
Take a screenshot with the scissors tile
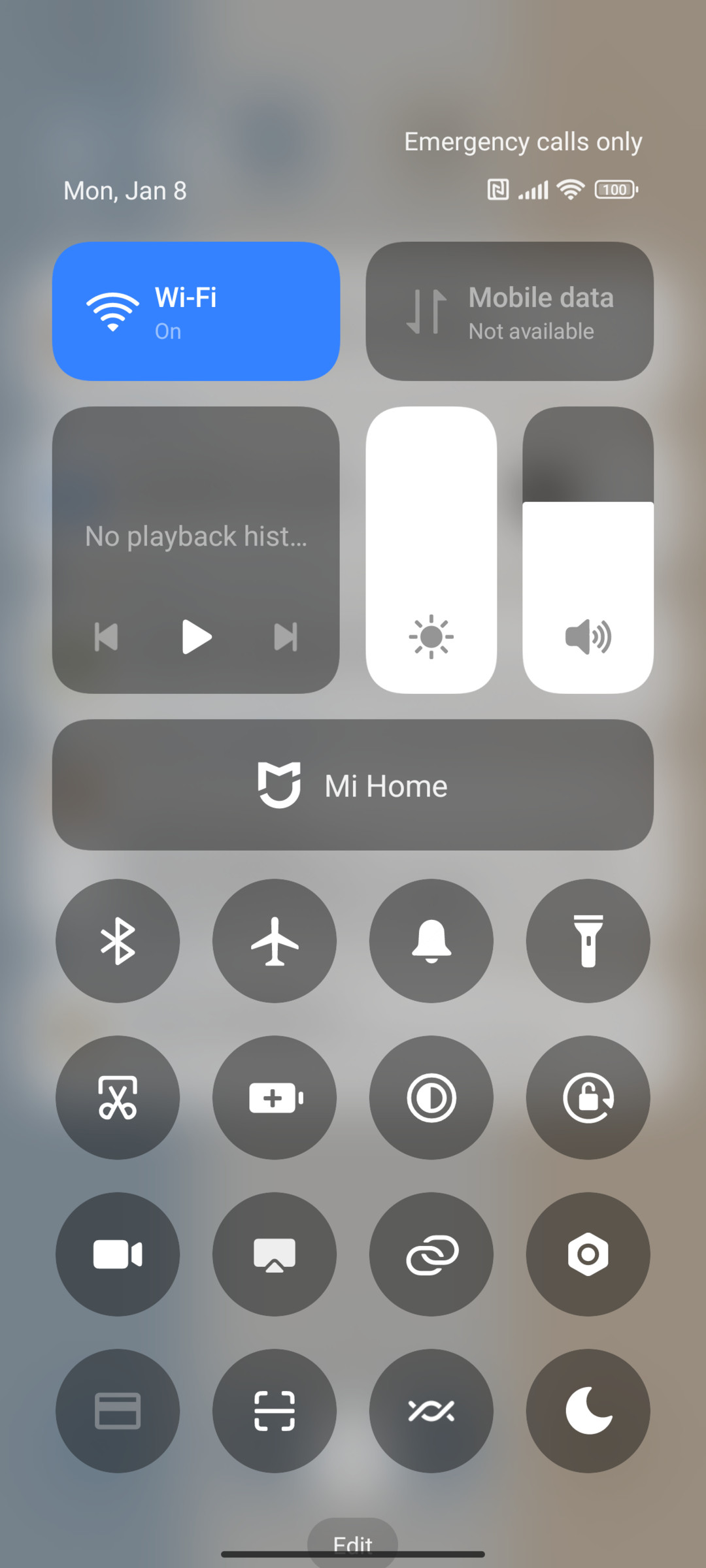coord(118,1098)
